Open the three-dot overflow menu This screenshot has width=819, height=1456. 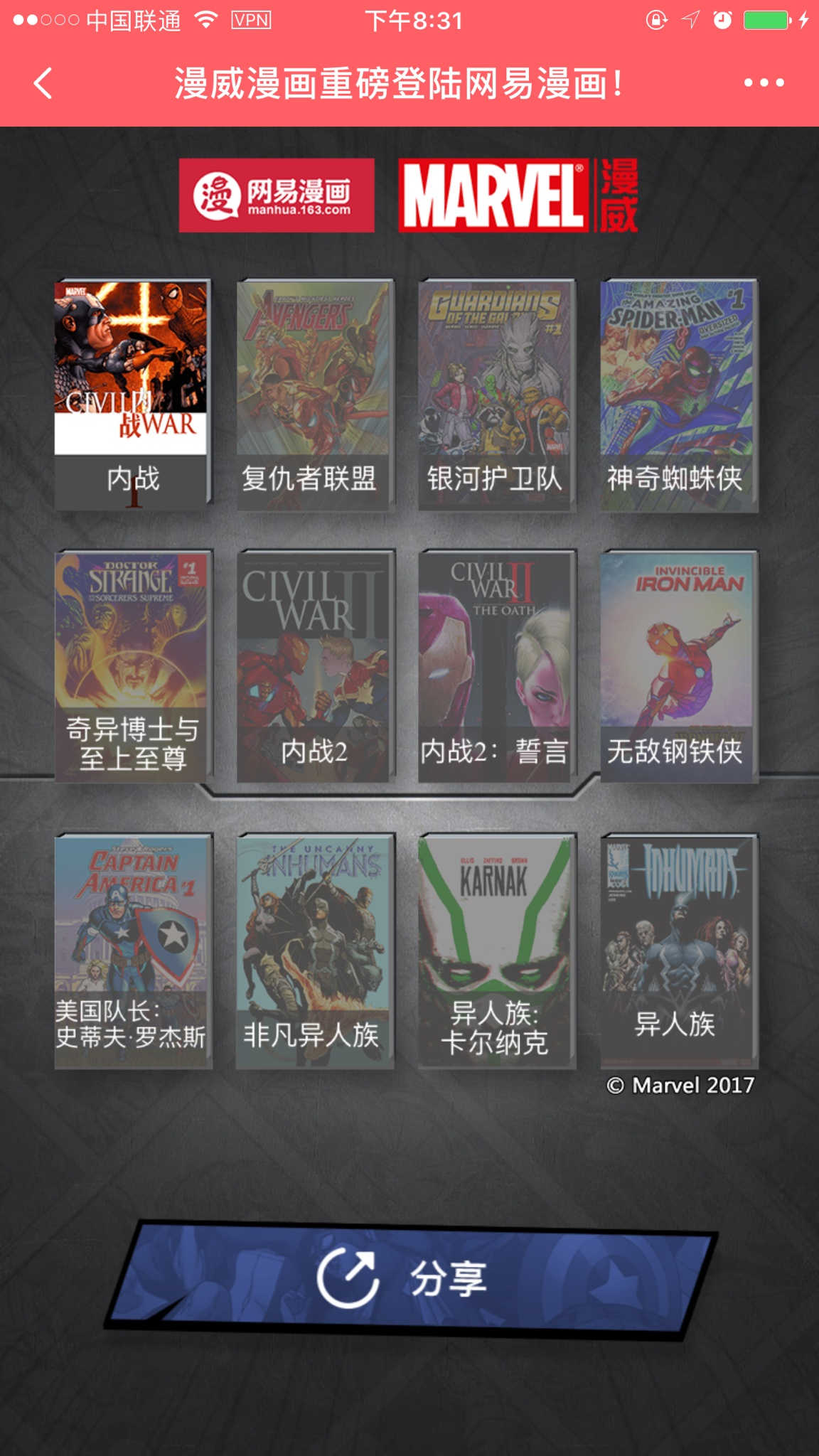[x=764, y=83]
